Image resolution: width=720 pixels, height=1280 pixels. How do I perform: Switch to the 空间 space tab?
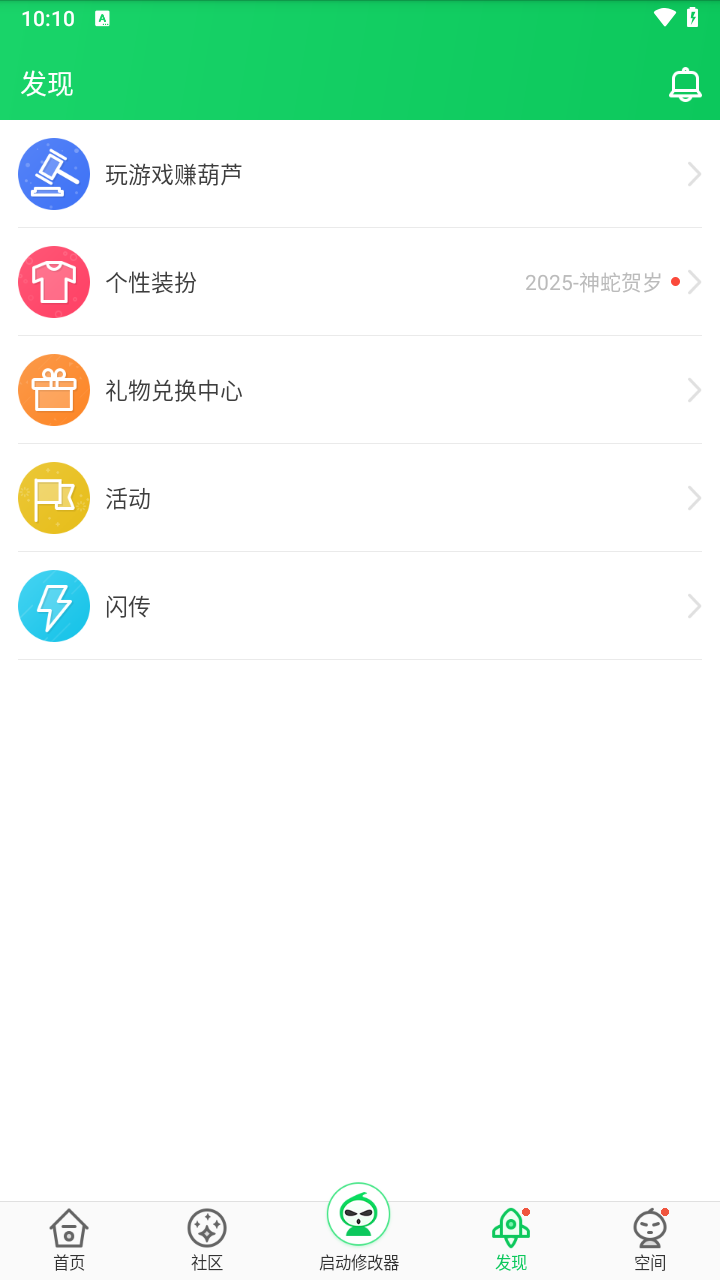(650, 1240)
